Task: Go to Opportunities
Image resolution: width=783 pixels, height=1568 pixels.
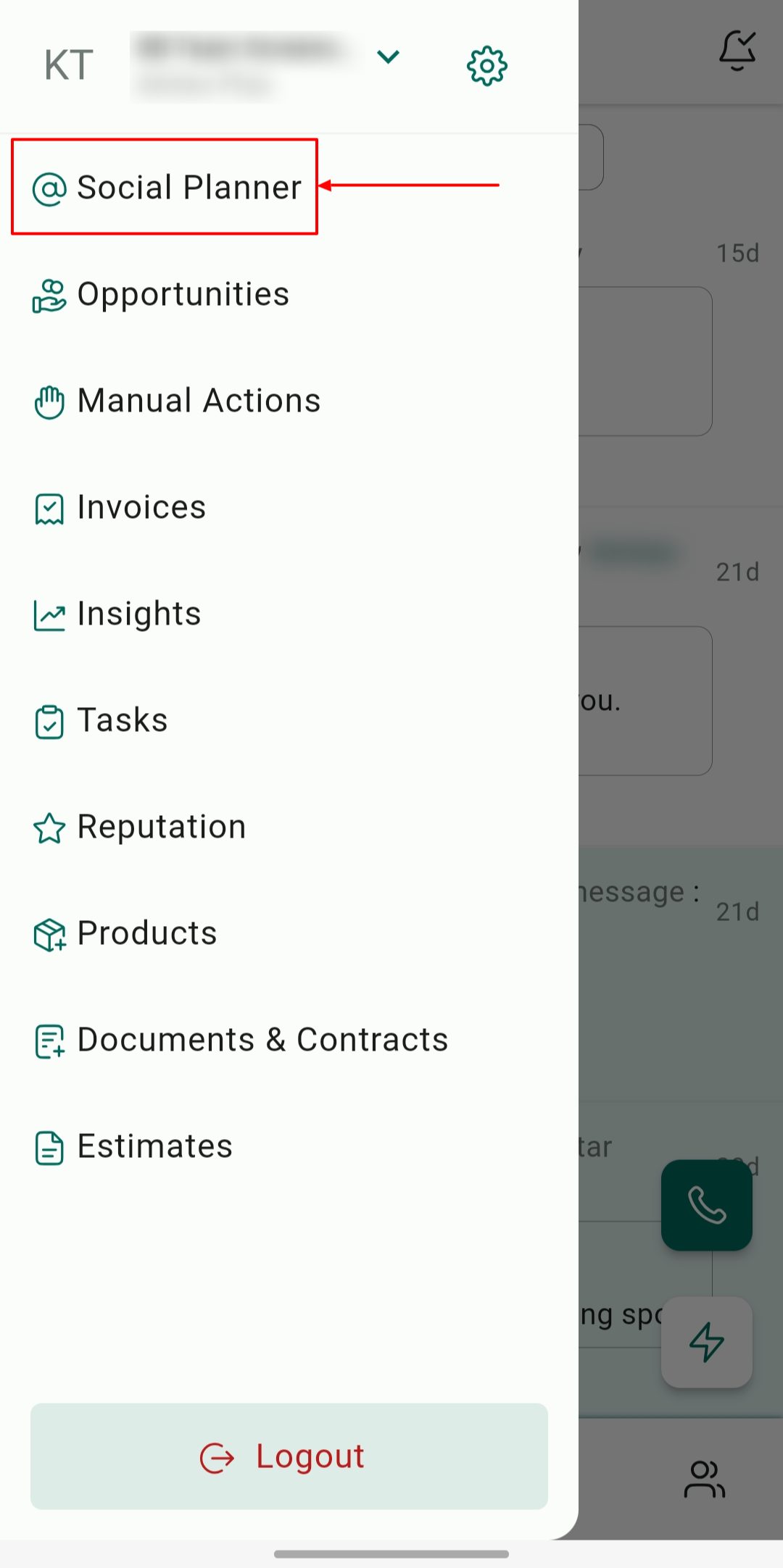Action: tap(161, 294)
